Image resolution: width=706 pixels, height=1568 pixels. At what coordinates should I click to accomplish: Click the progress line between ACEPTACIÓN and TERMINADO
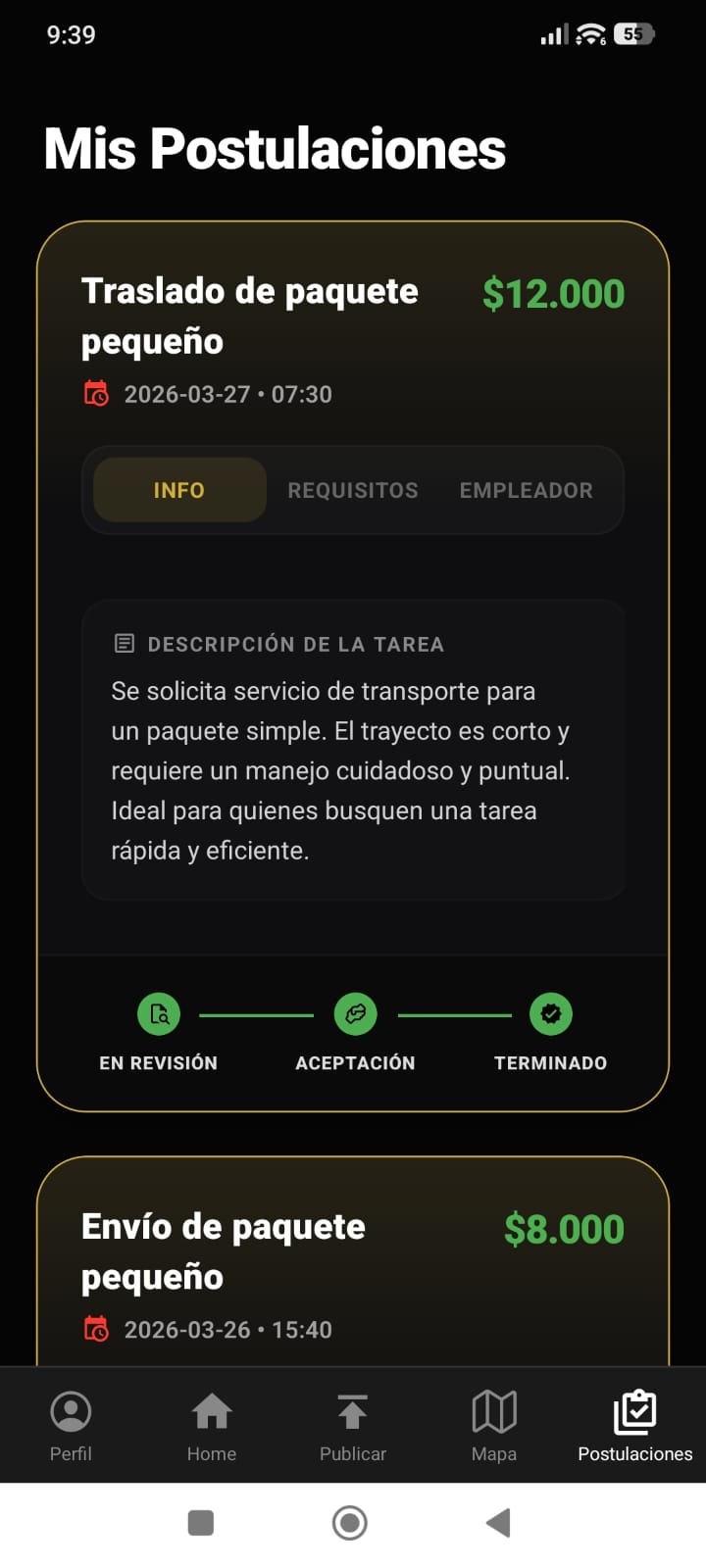click(x=453, y=1013)
